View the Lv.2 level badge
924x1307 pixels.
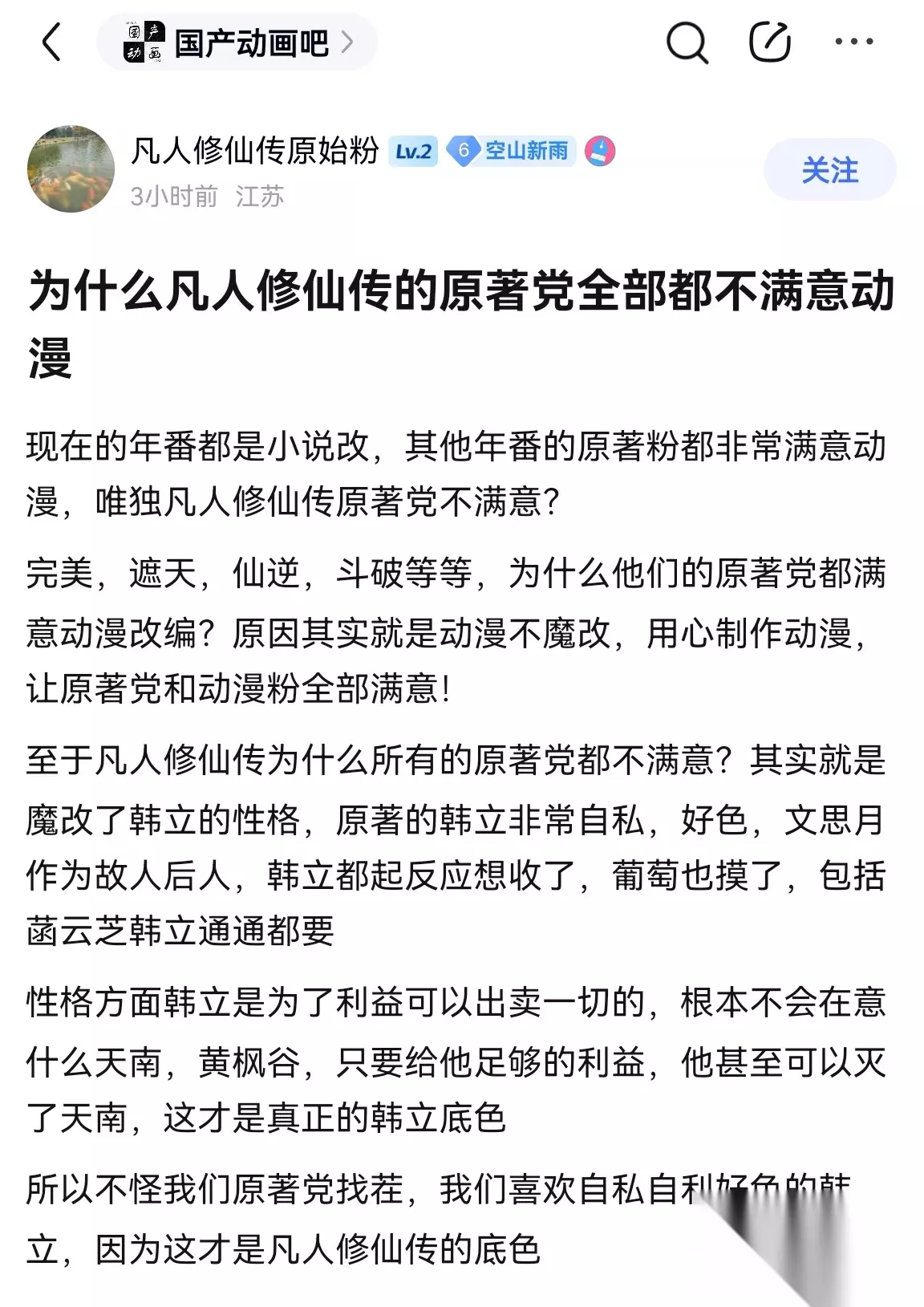414,152
